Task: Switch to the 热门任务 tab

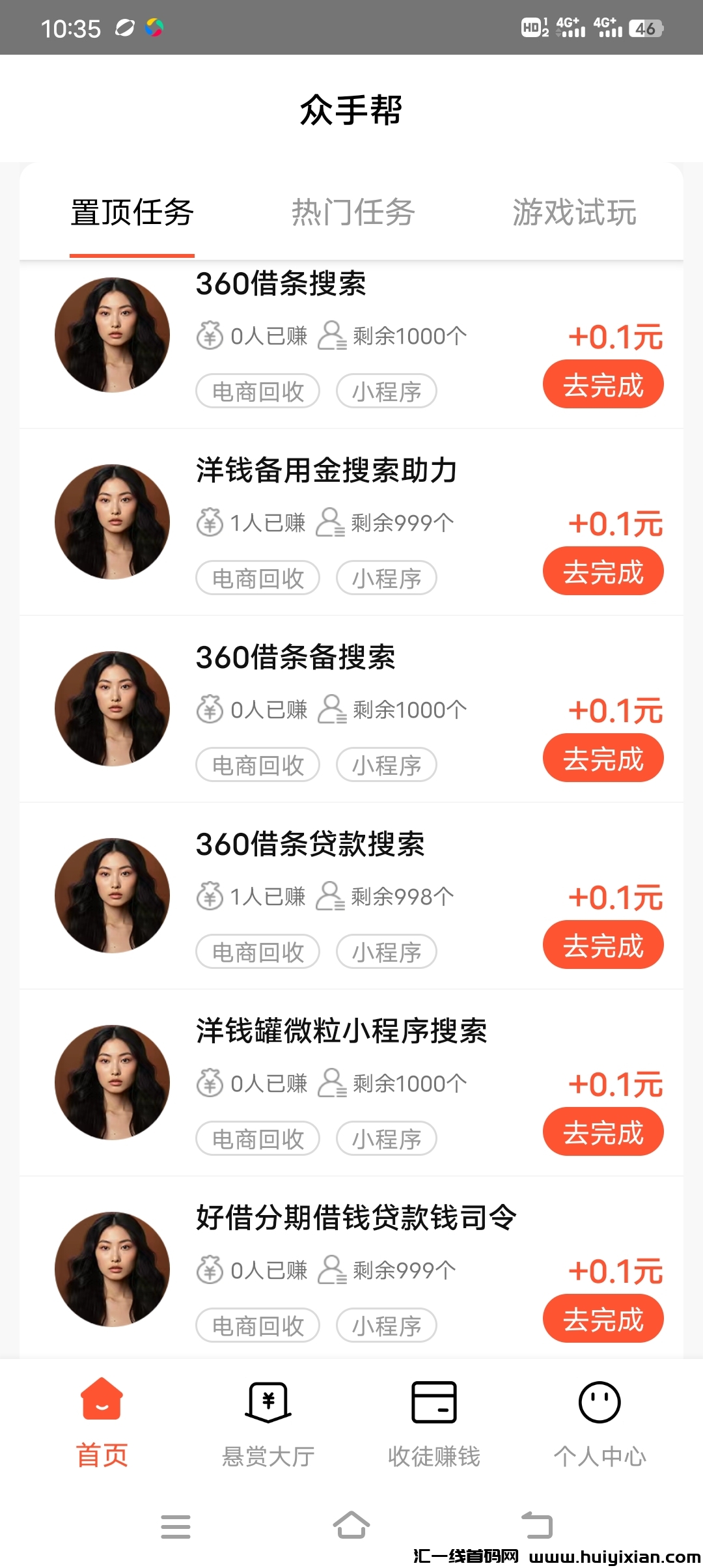Action: pos(353,213)
